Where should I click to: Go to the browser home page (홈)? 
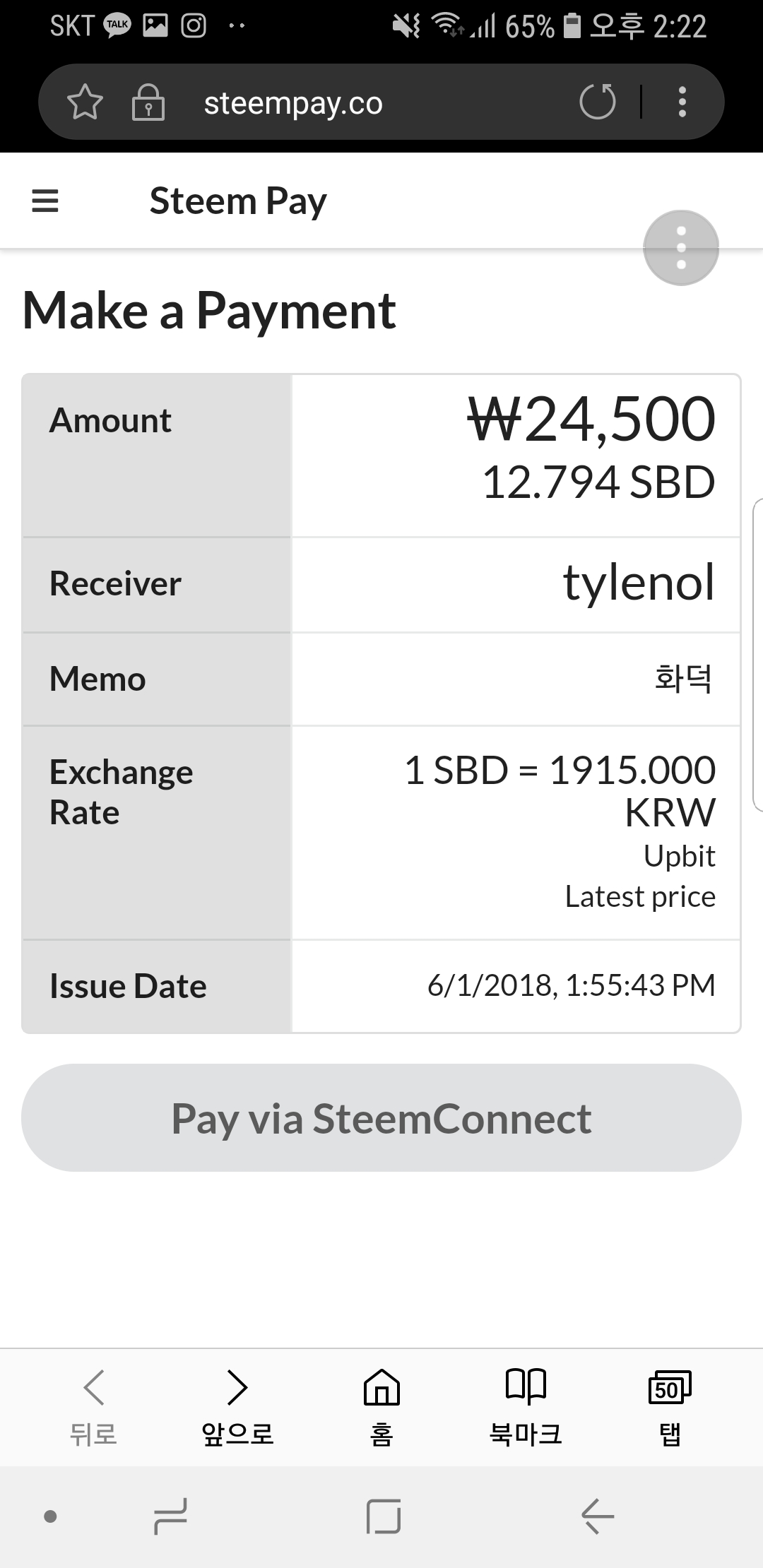coord(381,1404)
